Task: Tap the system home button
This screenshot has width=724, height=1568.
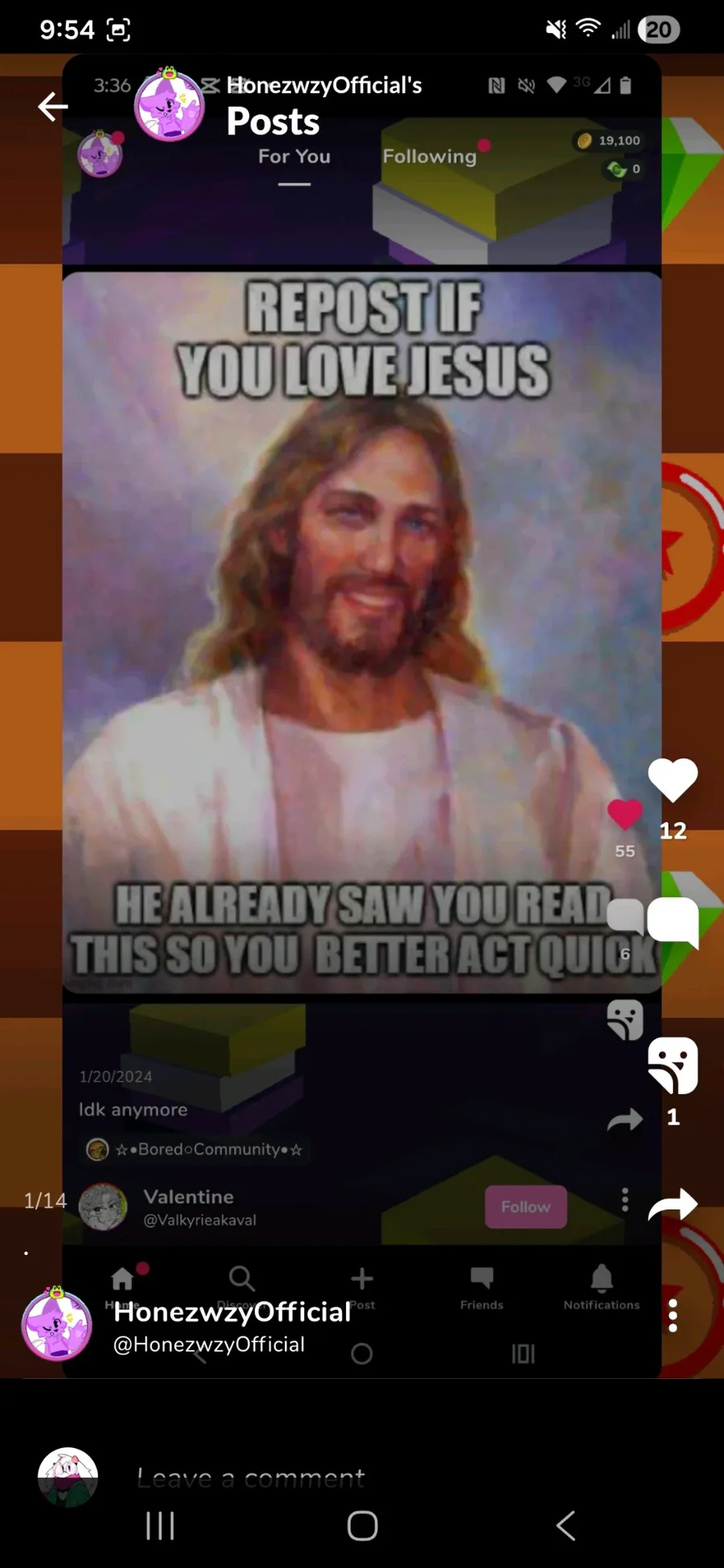Action: (362, 1525)
